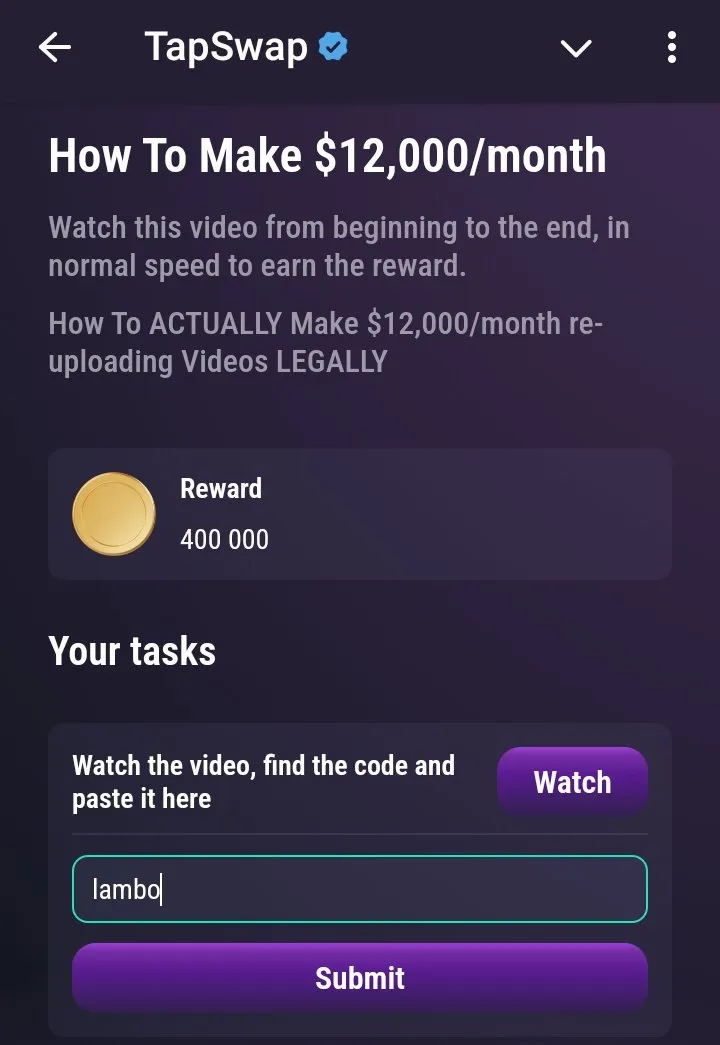Collapse the TapSwap mini app with the chevron
The image size is (720, 1045).
(576, 48)
